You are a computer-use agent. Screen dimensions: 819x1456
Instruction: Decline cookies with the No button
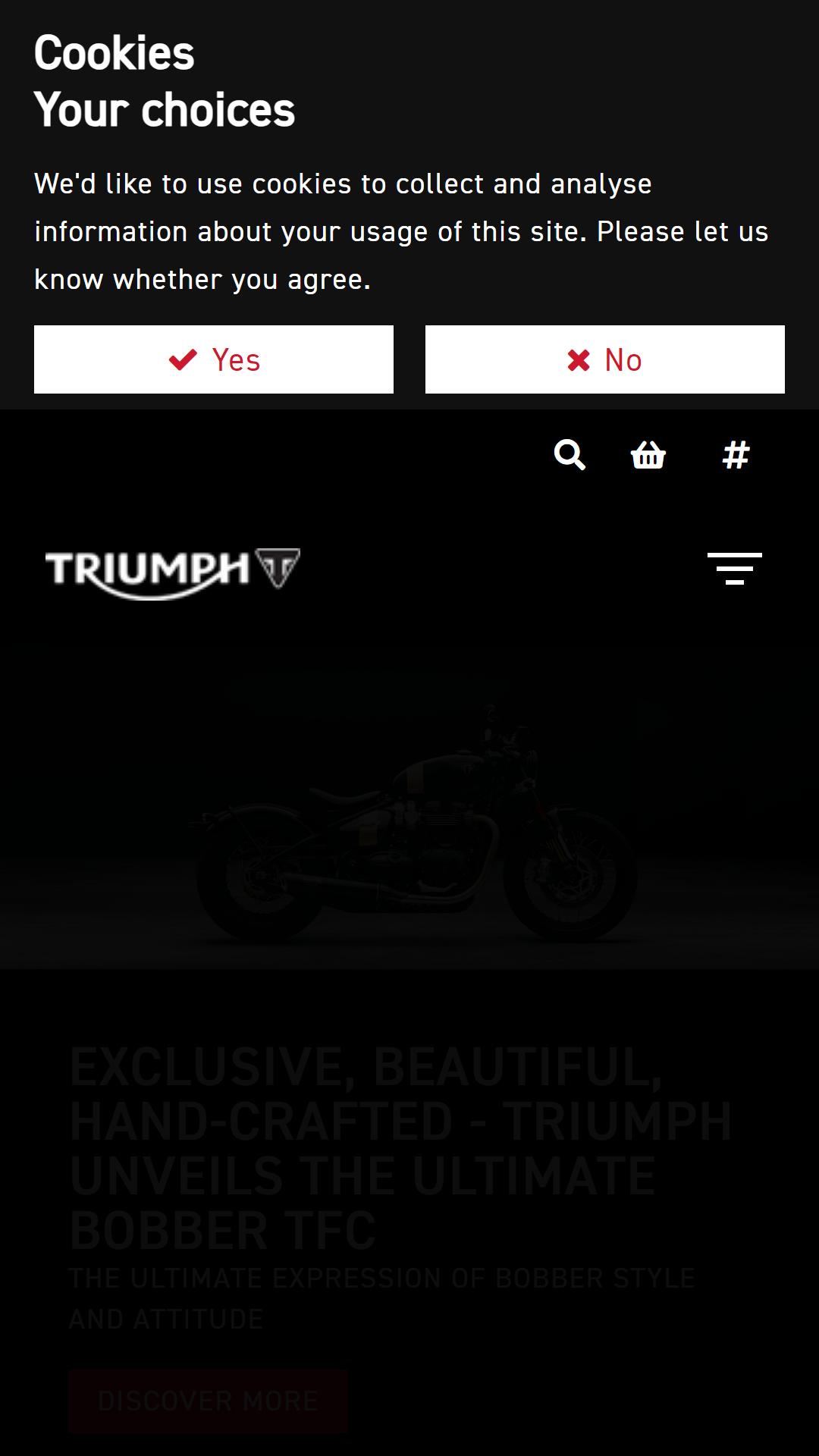coord(604,359)
